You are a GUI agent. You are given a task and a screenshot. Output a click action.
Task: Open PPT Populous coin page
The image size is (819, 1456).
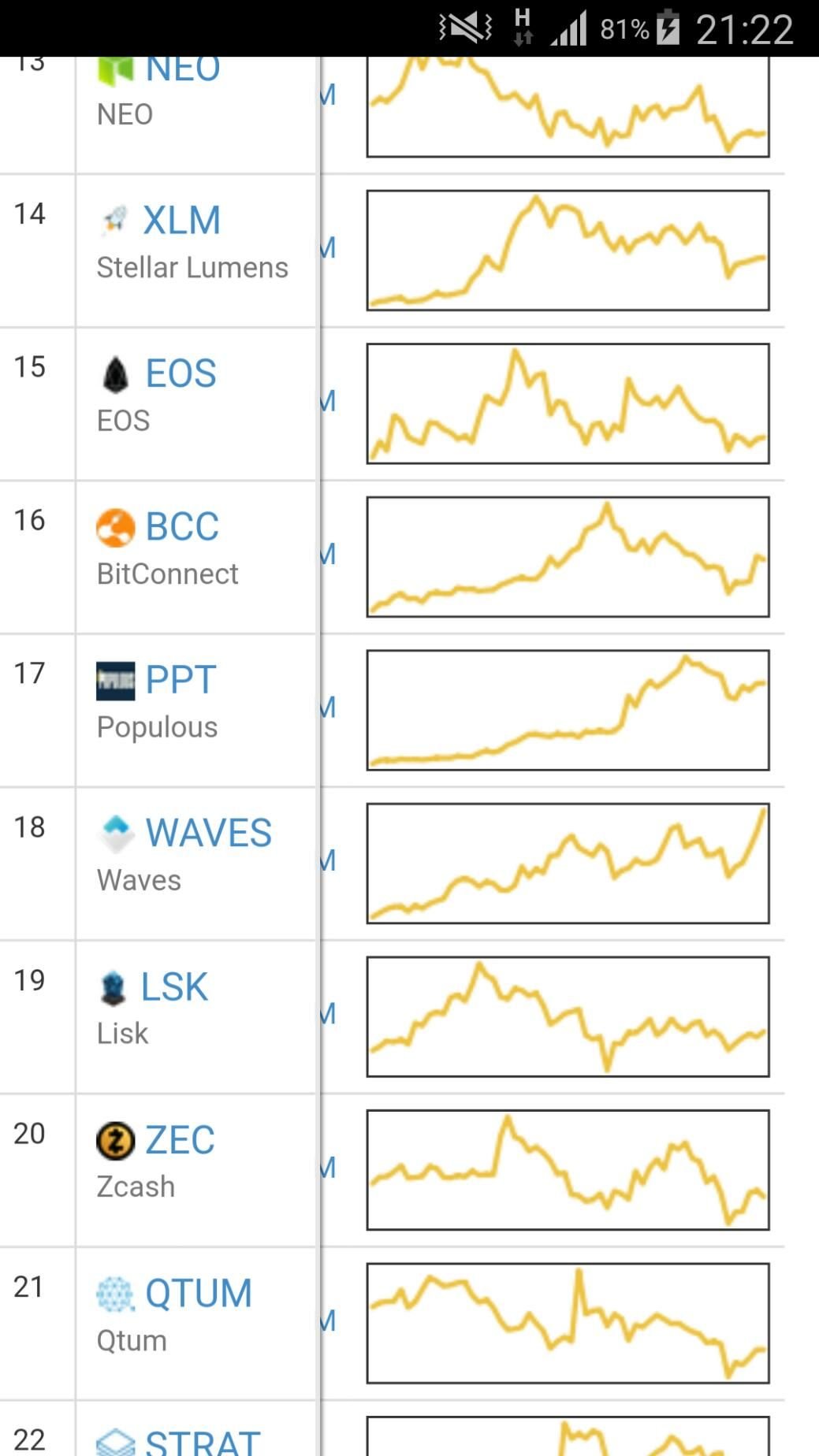click(x=181, y=680)
